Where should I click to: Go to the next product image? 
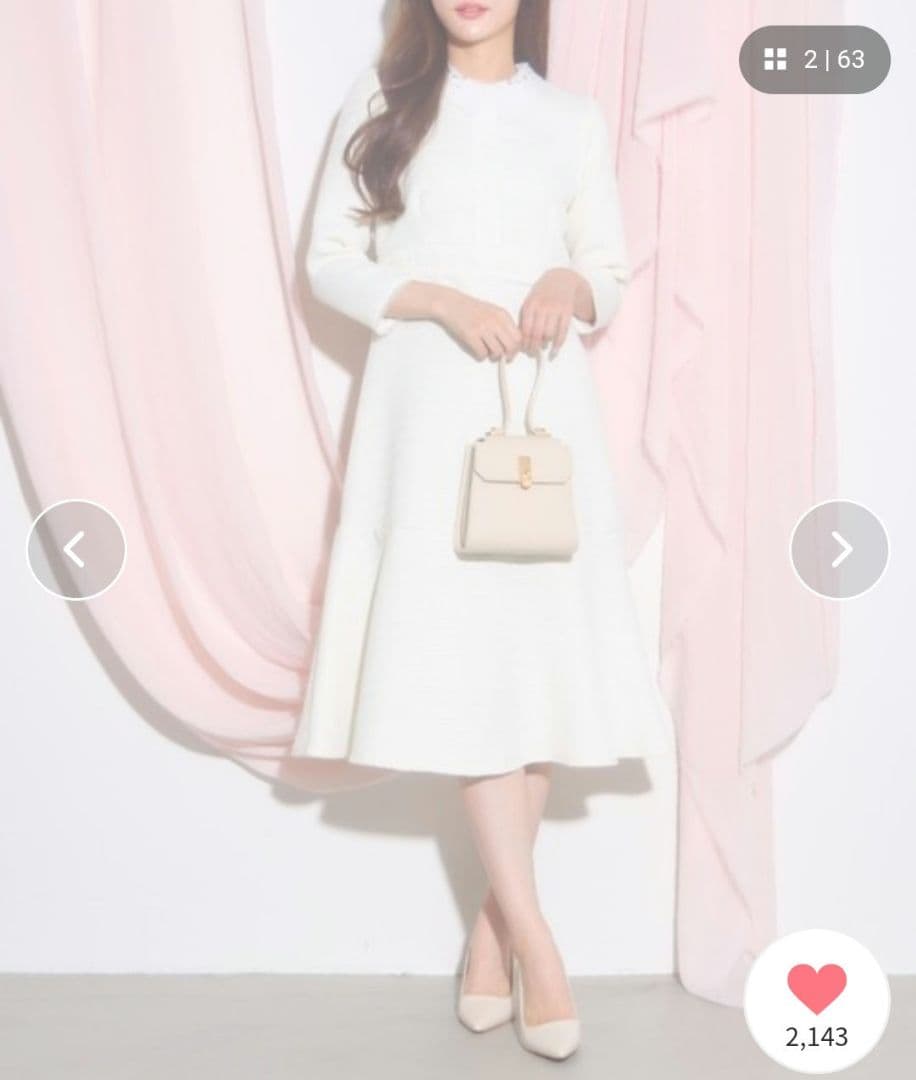pyautogui.click(x=840, y=550)
